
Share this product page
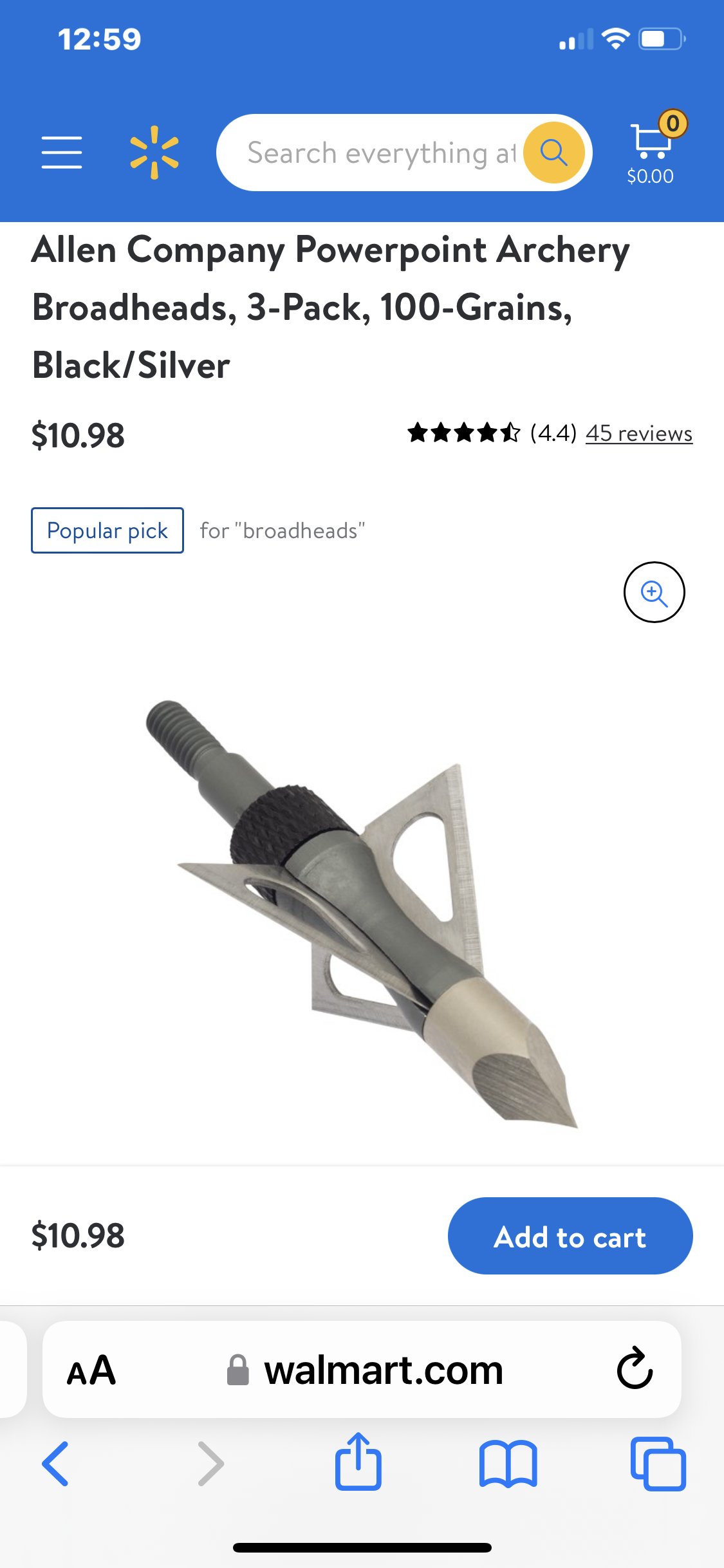click(x=358, y=1462)
